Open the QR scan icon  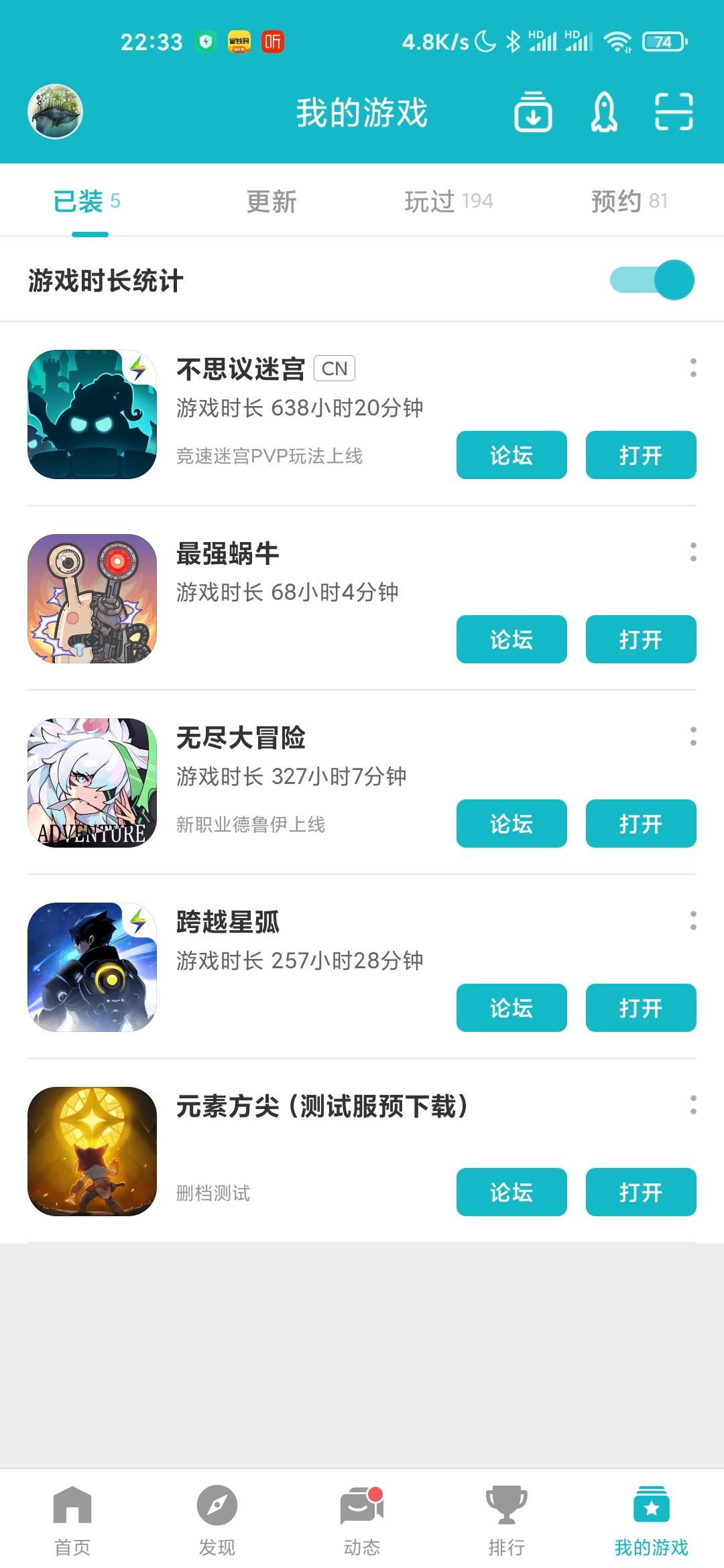tap(674, 111)
